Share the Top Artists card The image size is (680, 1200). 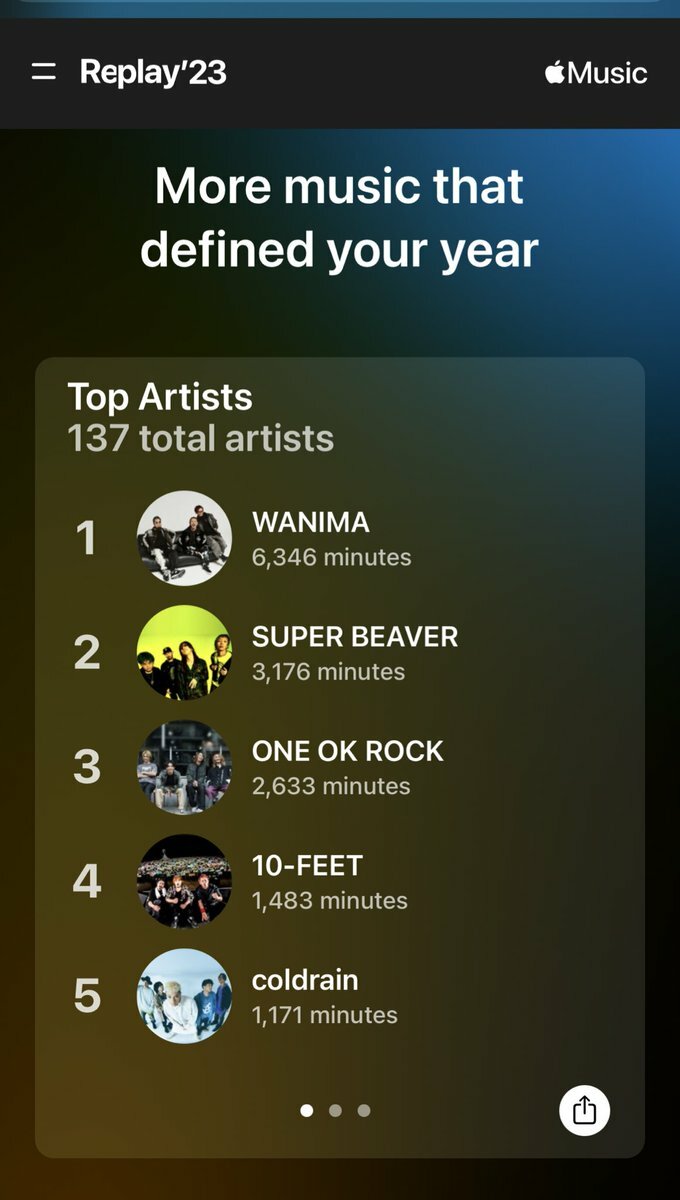point(584,1110)
